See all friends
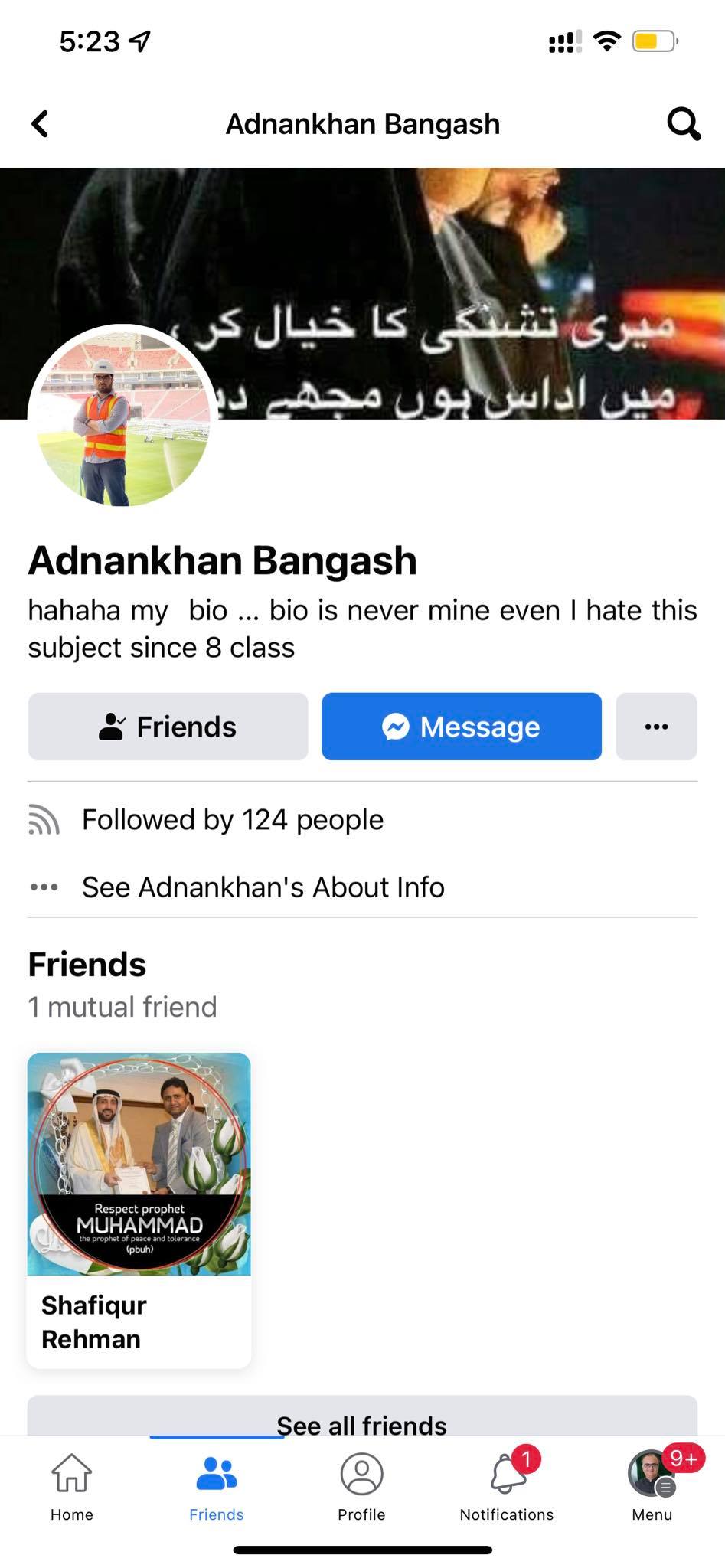The width and height of the screenshot is (725, 1568). pos(362,1416)
